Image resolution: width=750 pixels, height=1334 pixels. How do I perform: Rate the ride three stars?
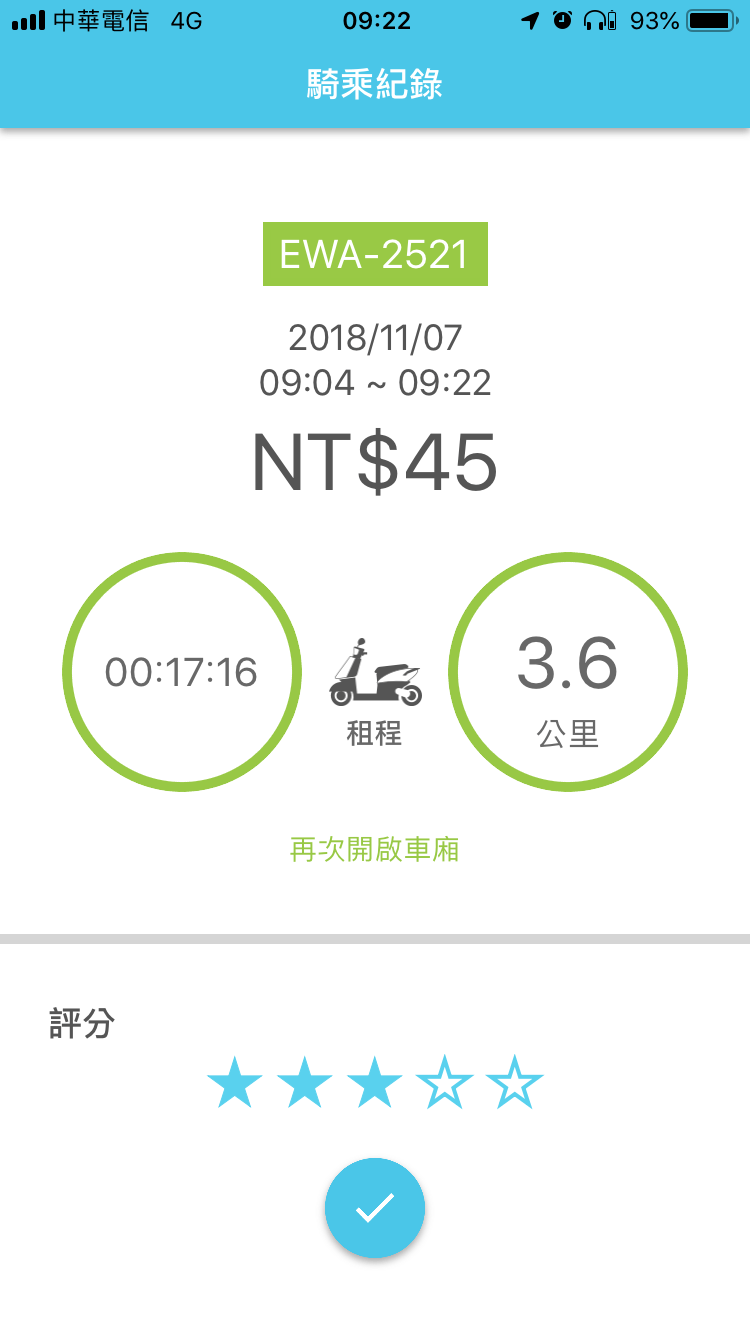[x=375, y=1084]
